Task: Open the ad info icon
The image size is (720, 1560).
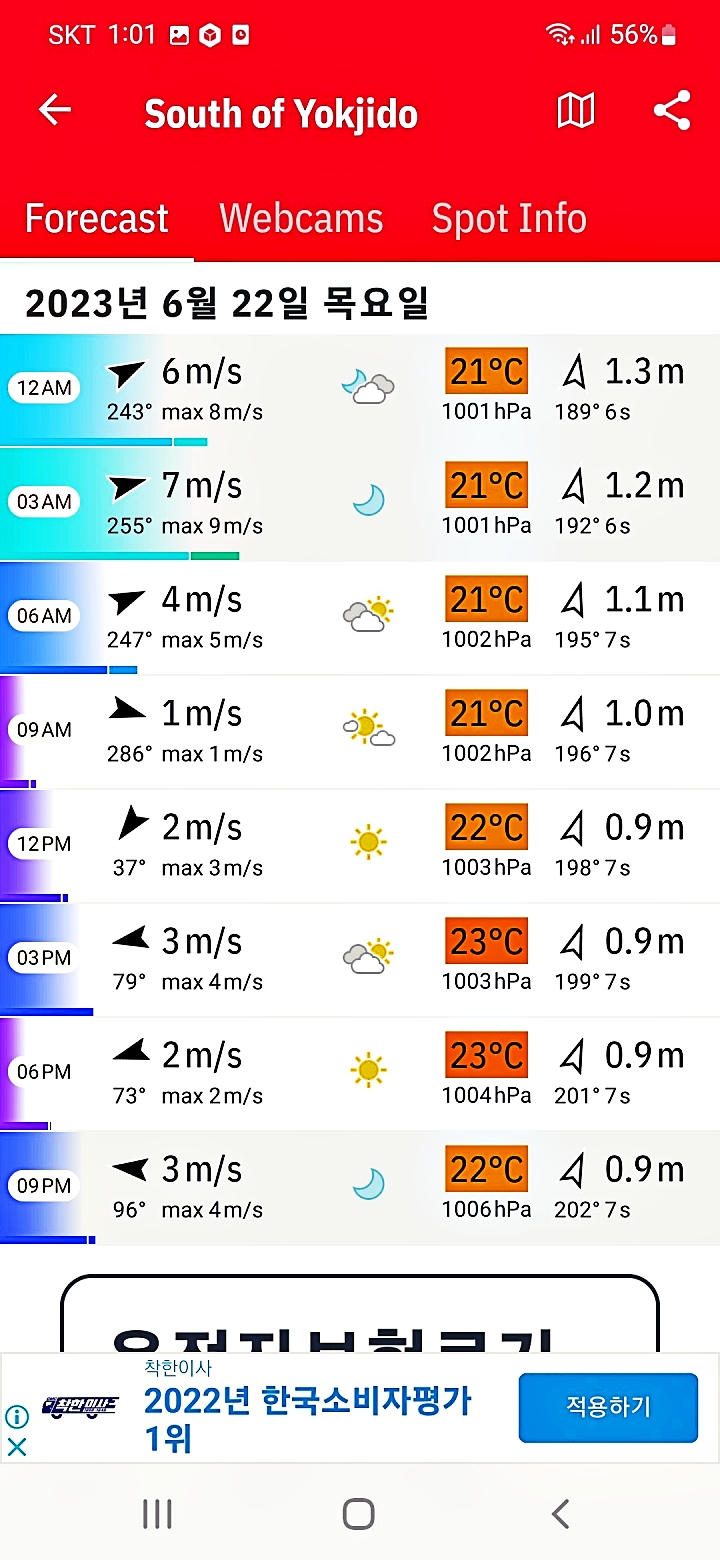Action: coord(17,1416)
